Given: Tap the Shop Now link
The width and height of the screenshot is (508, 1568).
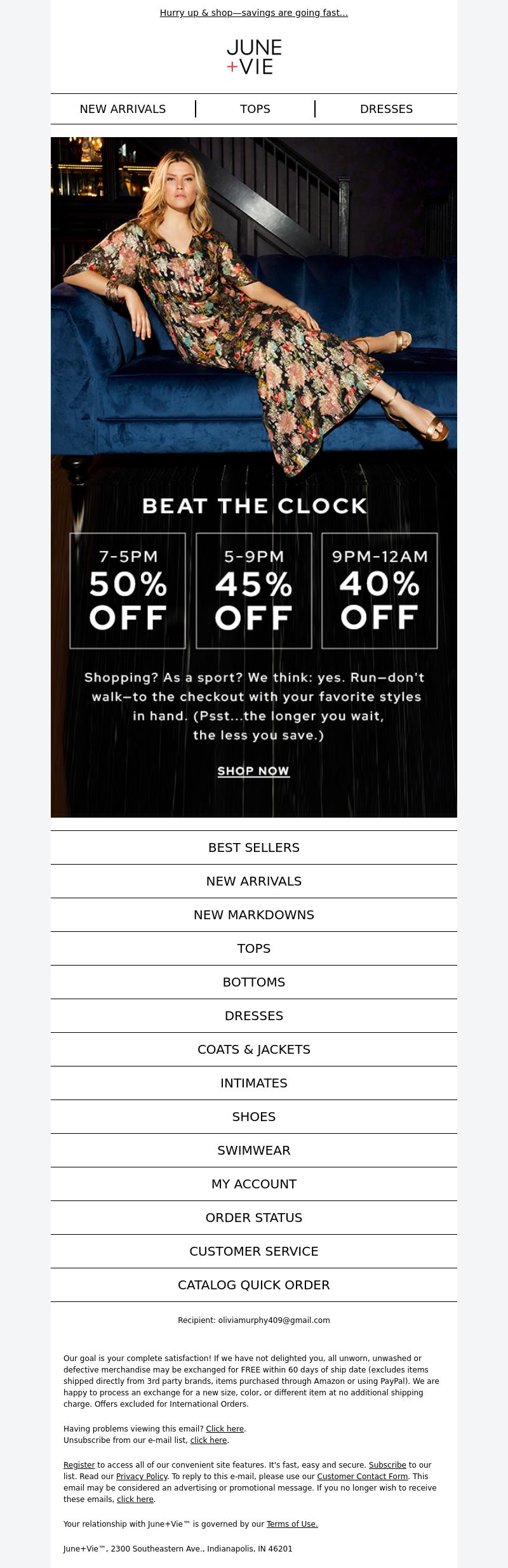Looking at the screenshot, I should [x=253, y=771].
